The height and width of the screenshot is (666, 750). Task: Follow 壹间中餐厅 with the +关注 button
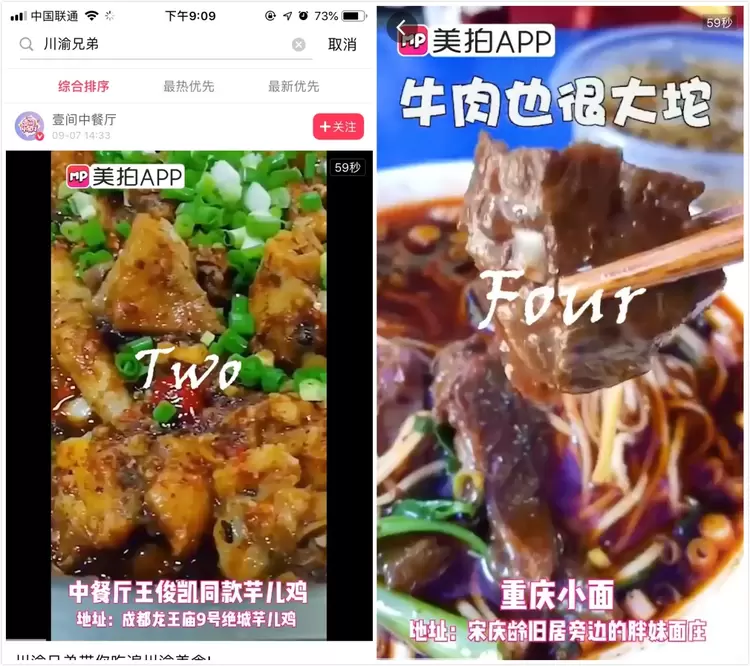tap(338, 127)
